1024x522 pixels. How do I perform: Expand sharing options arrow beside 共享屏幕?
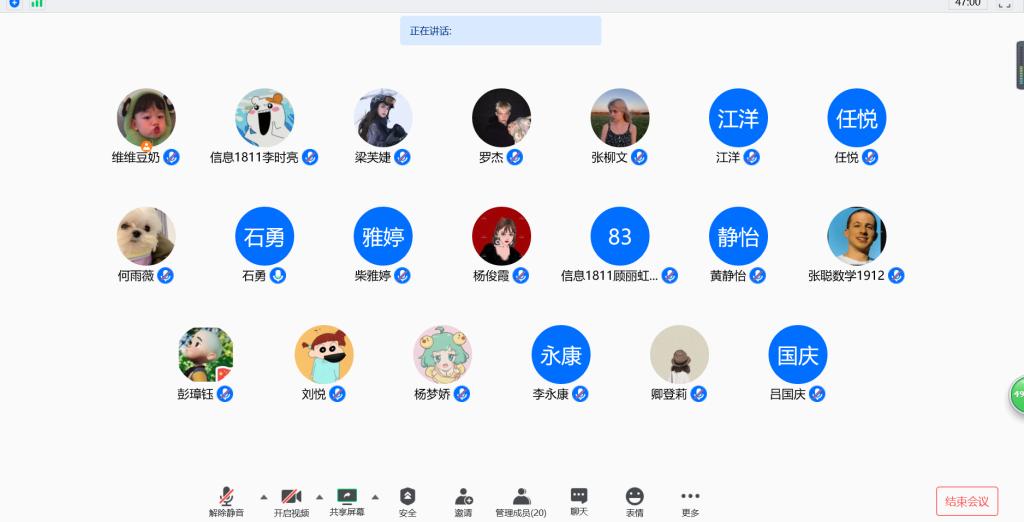click(x=375, y=496)
